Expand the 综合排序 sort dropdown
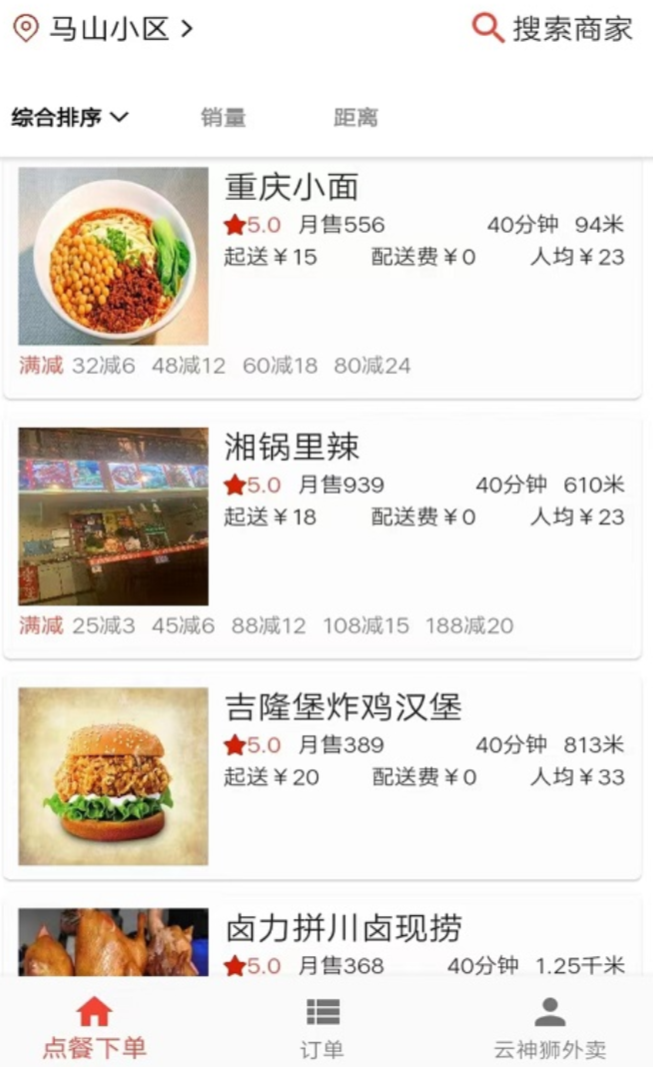The width and height of the screenshot is (653, 1067). pos(70,118)
